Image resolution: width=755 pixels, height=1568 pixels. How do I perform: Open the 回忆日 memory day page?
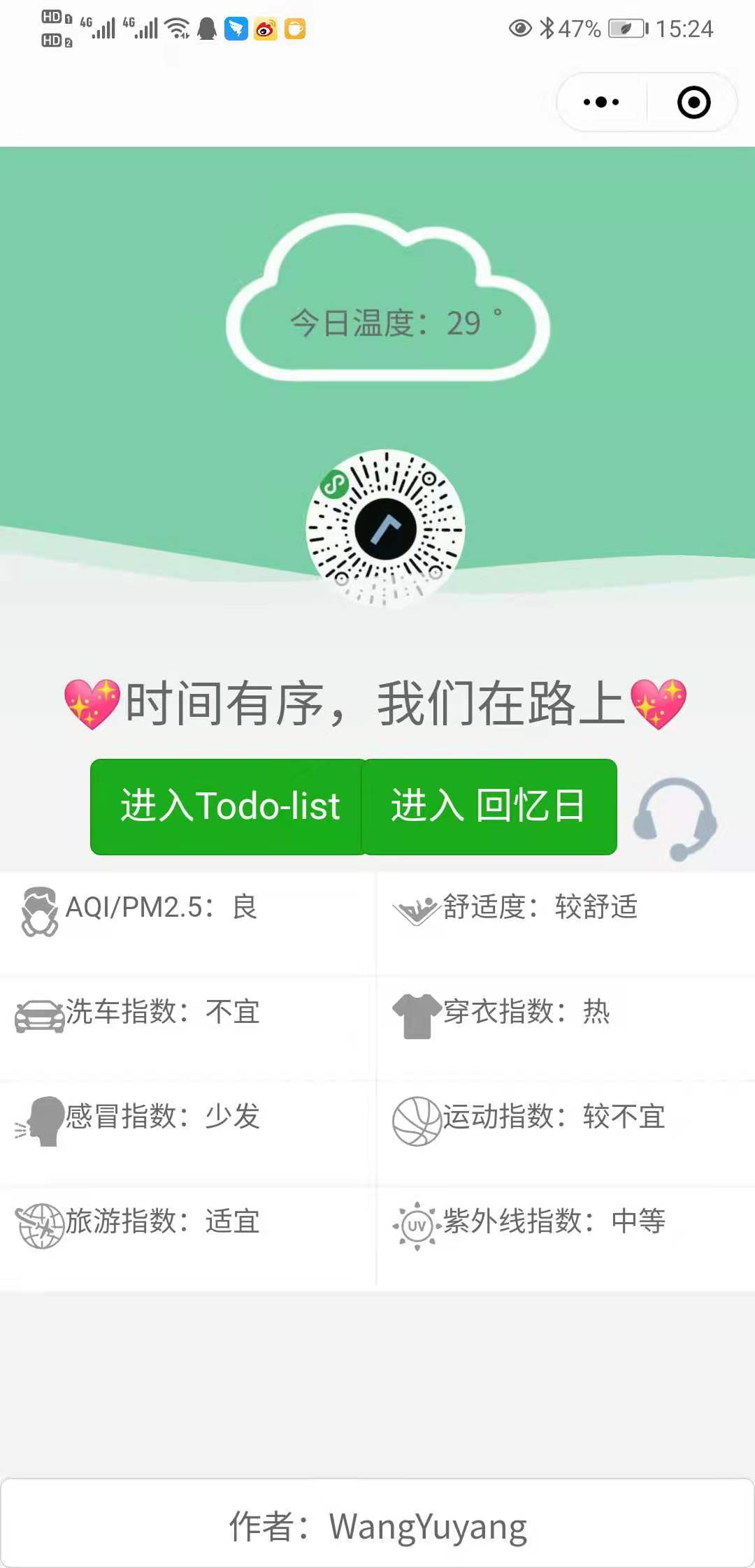click(489, 806)
